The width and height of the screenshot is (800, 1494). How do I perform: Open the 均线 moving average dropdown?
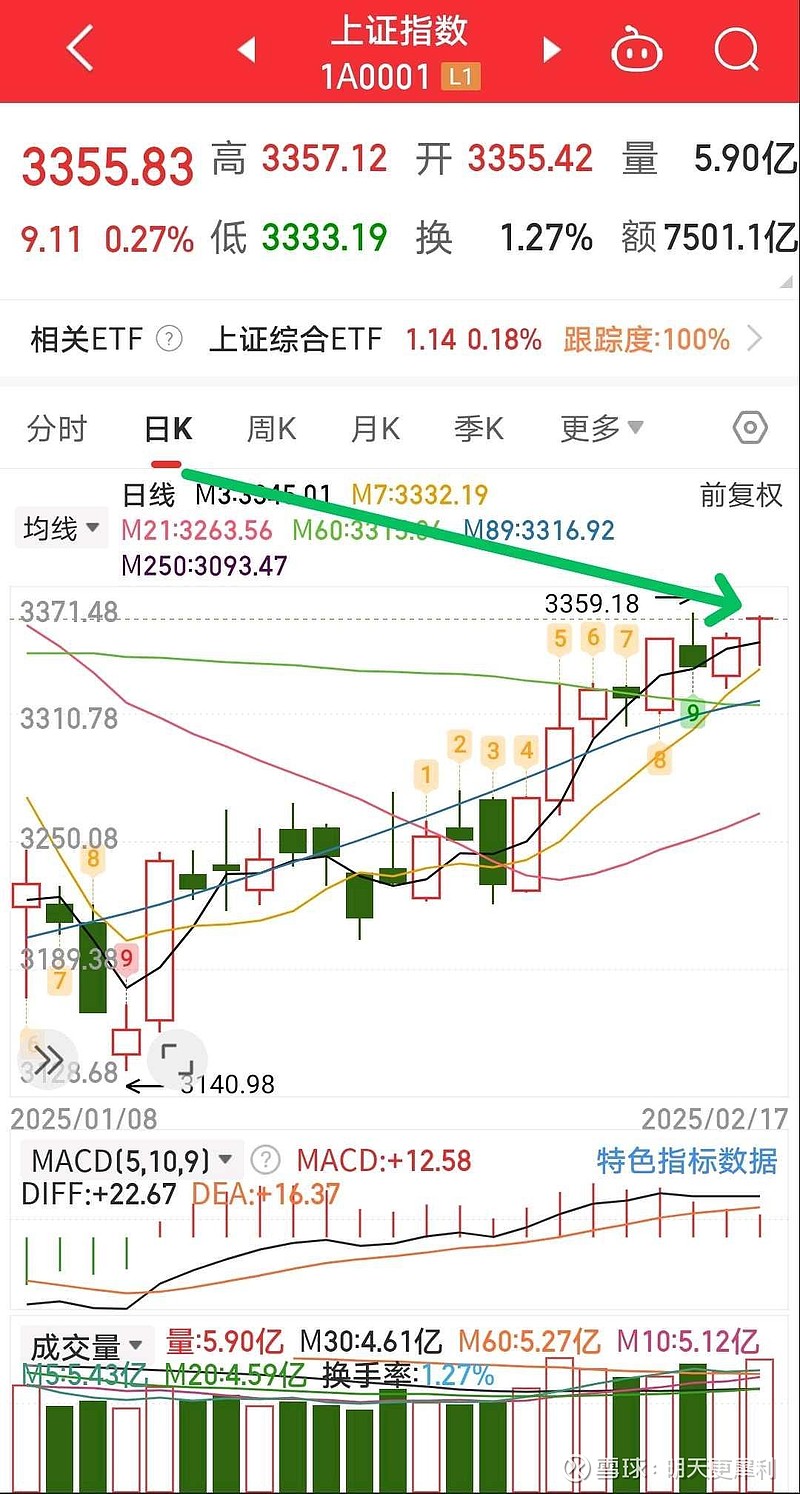pos(59,527)
